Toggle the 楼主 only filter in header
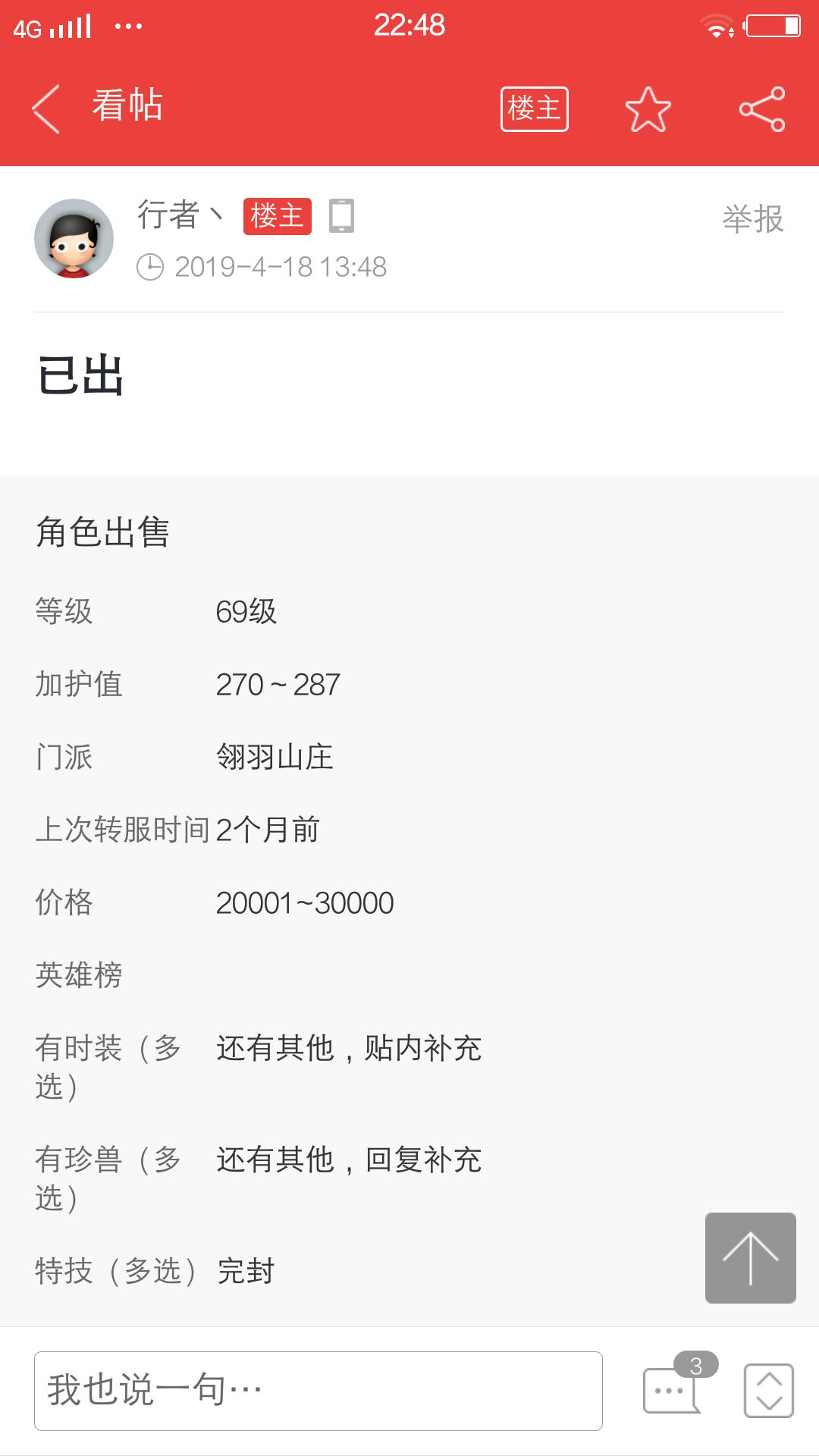Screen dimensions: 819x1456 [x=535, y=109]
